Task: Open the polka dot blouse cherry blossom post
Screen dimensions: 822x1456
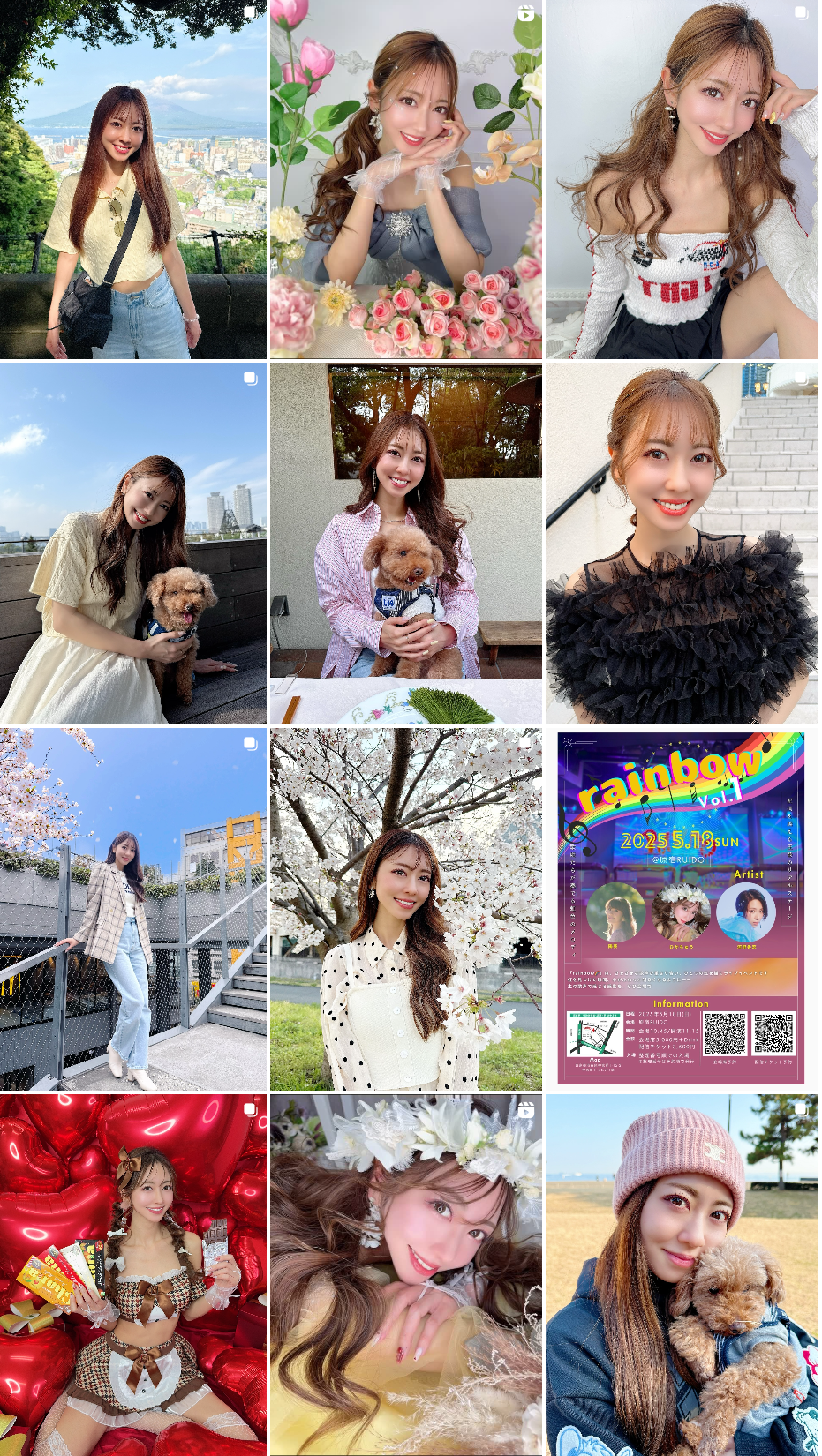Action: click(405, 909)
